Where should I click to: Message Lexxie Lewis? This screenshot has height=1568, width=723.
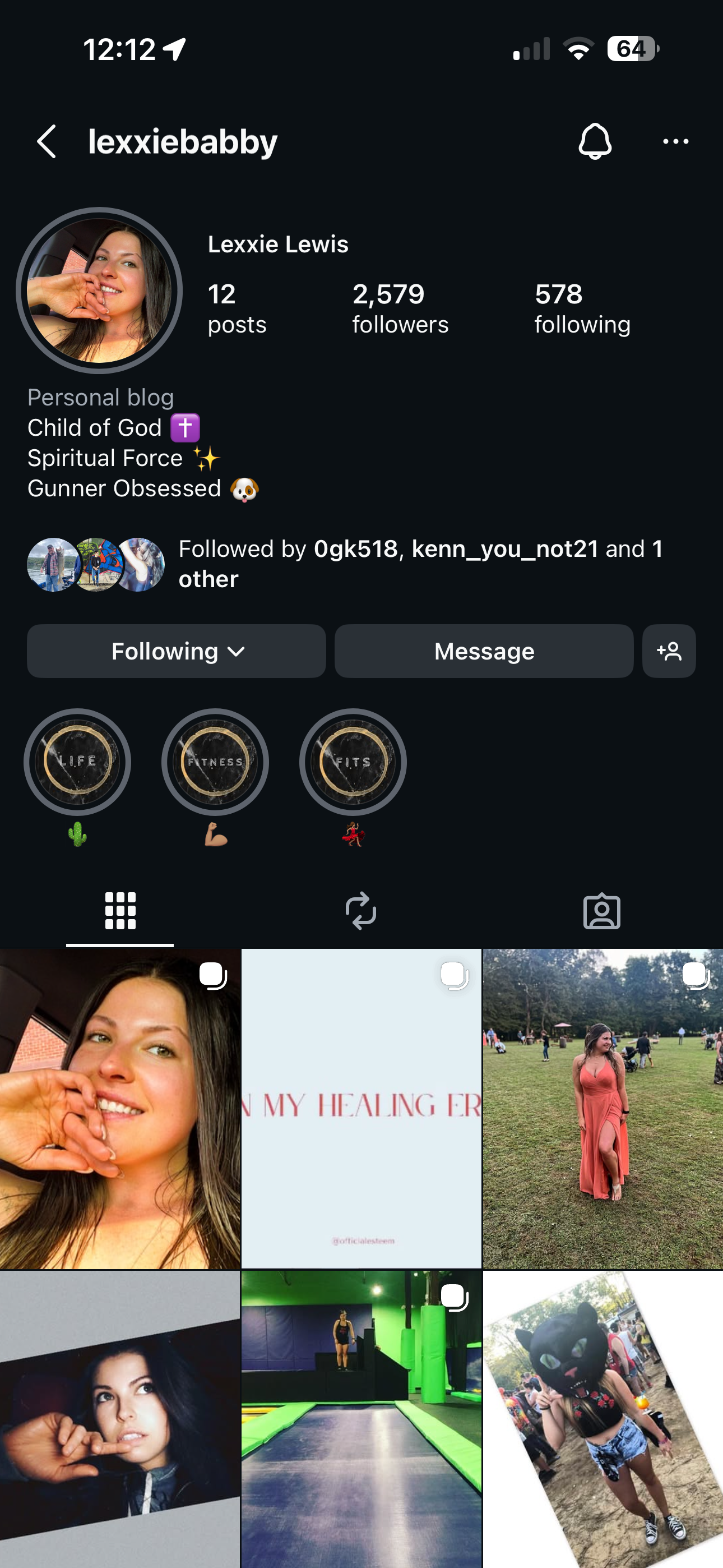click(x=484, y=651)
